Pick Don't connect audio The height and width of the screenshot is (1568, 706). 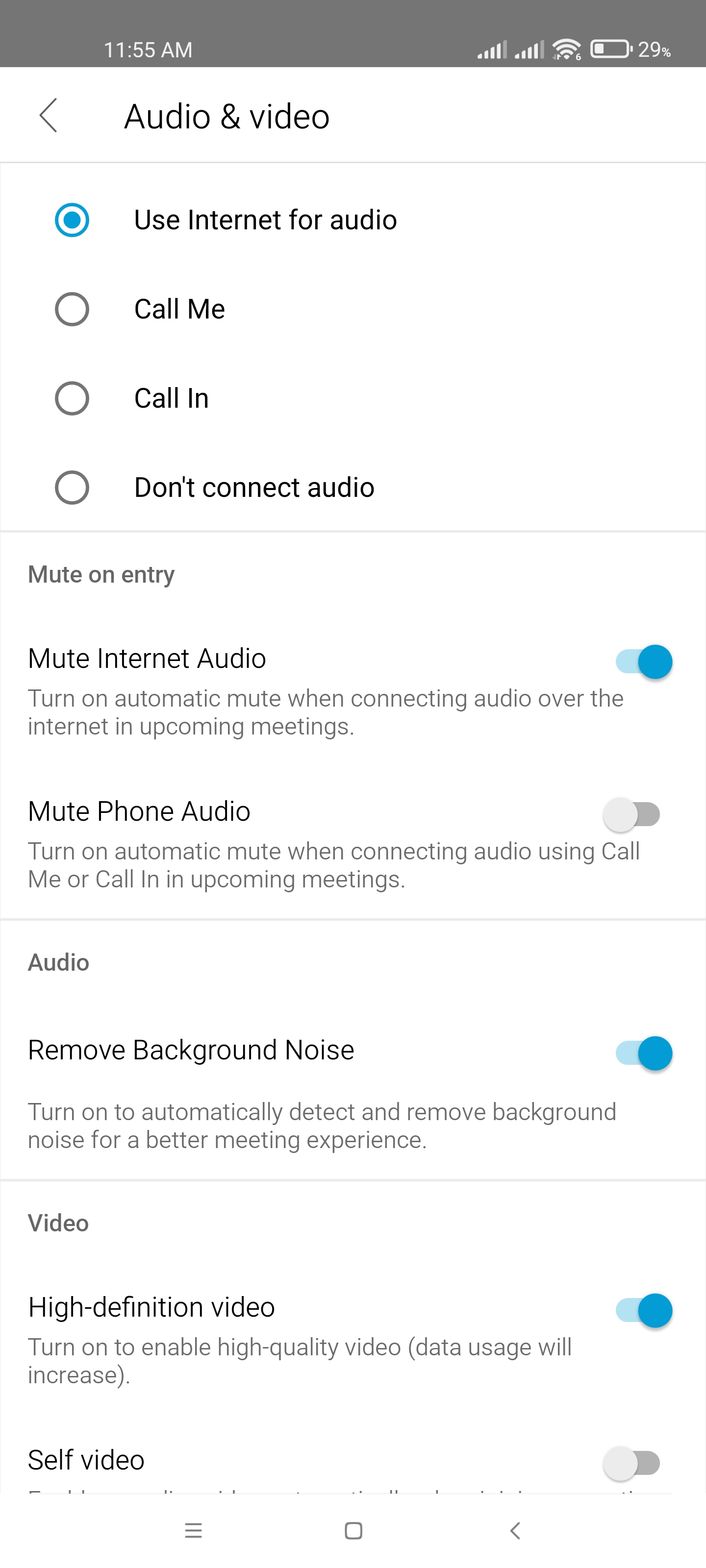(x=353, y=487)
